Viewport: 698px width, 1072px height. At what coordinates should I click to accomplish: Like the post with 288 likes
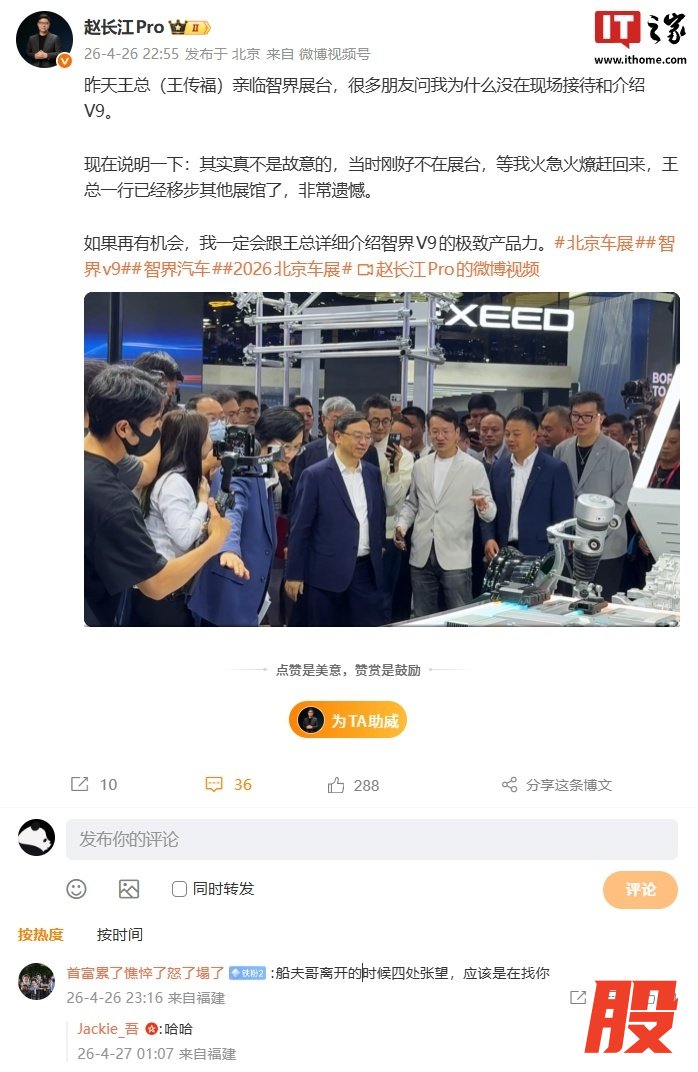[x=353, y=785]
